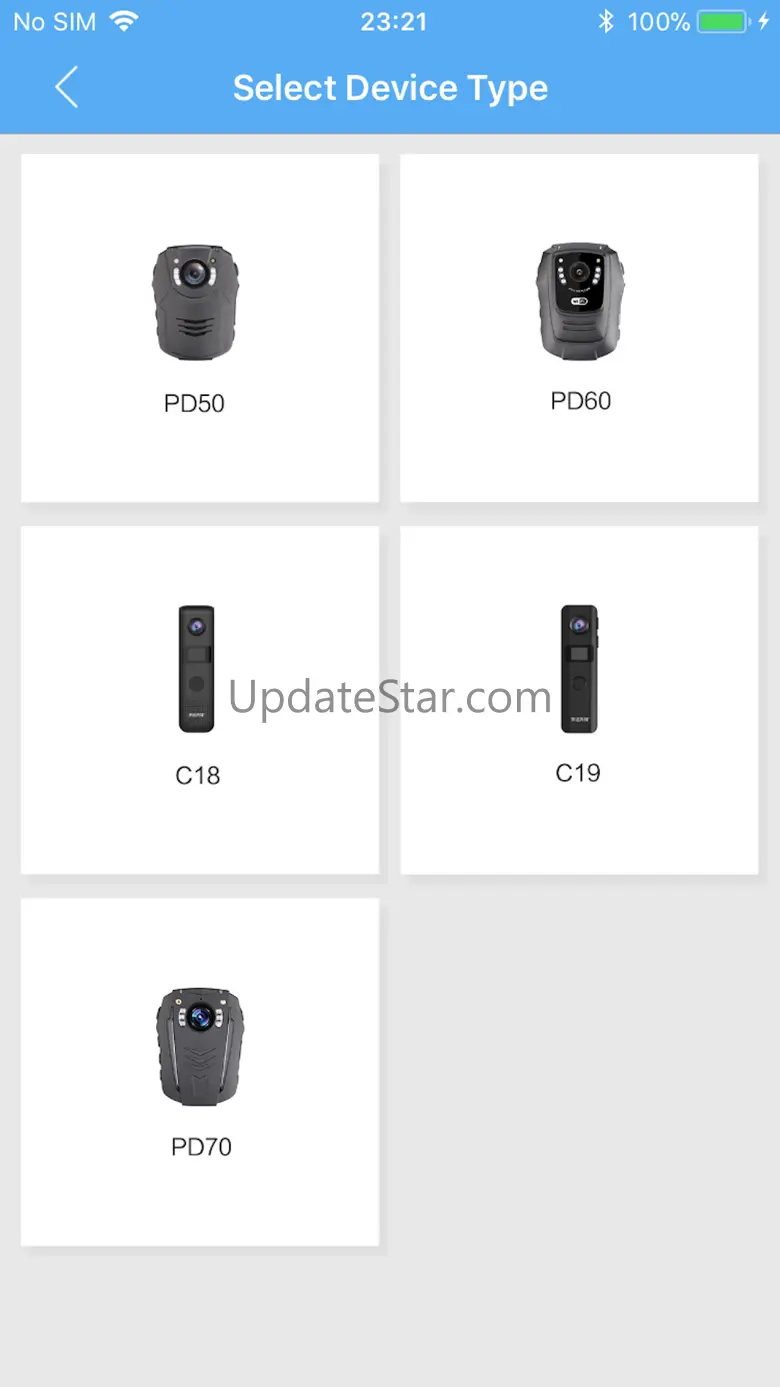Go back using the header arrow

(x=66, y=88)
